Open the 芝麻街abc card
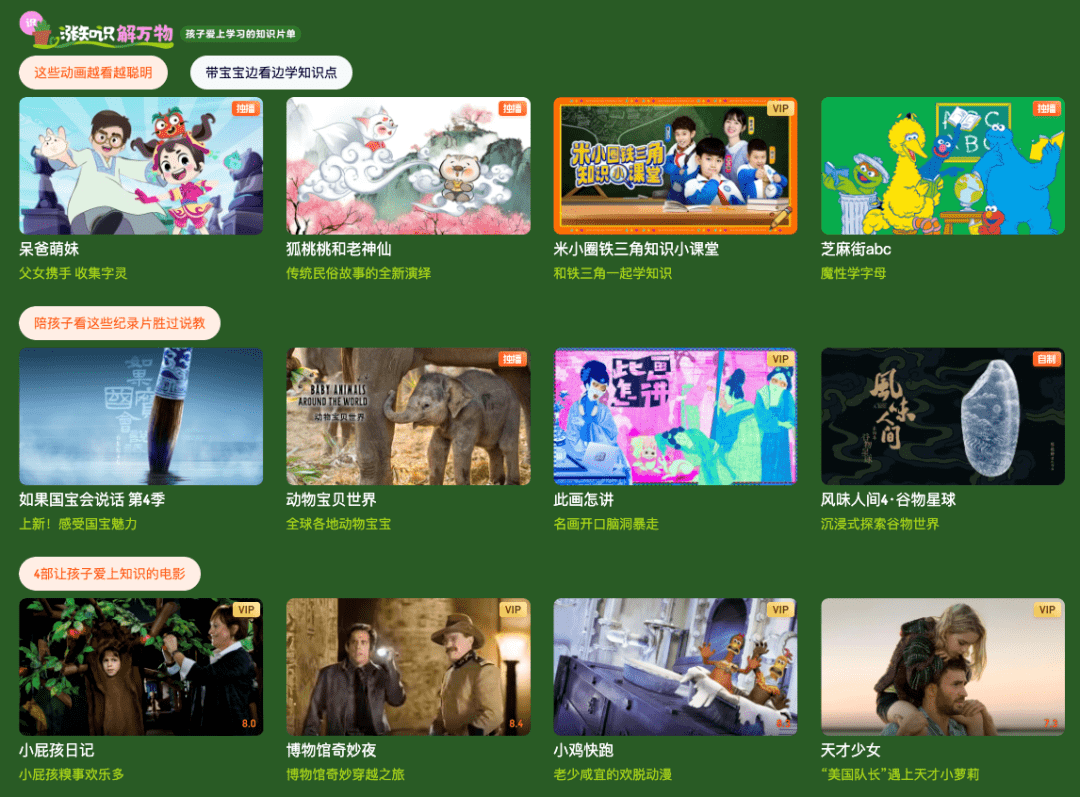Image resolution: width=1080 pixels, height=797 pixels. click(942, 166)
